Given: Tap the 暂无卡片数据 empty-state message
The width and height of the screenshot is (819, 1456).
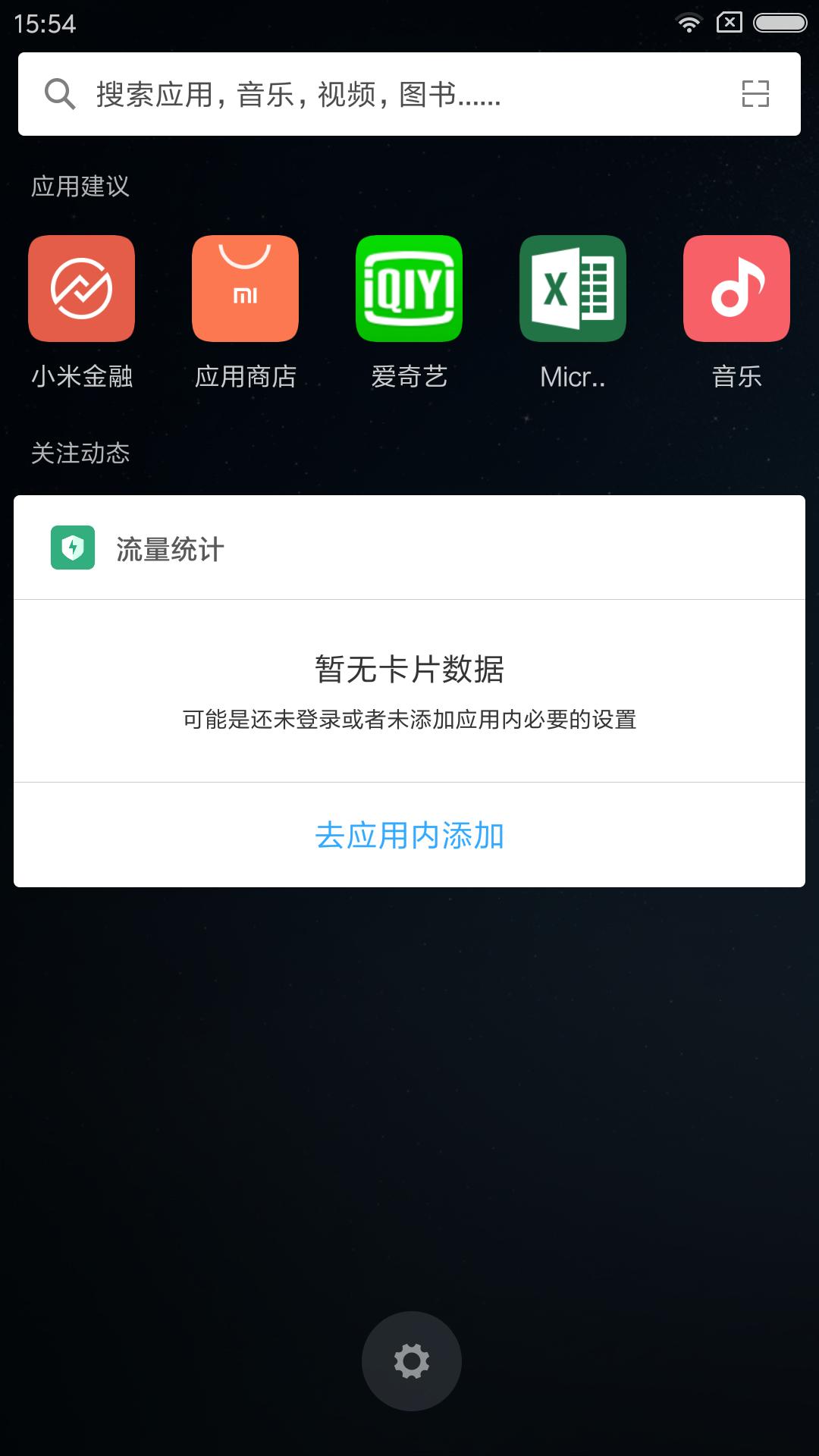Looking at the screenshot, I should coord(409,670).
